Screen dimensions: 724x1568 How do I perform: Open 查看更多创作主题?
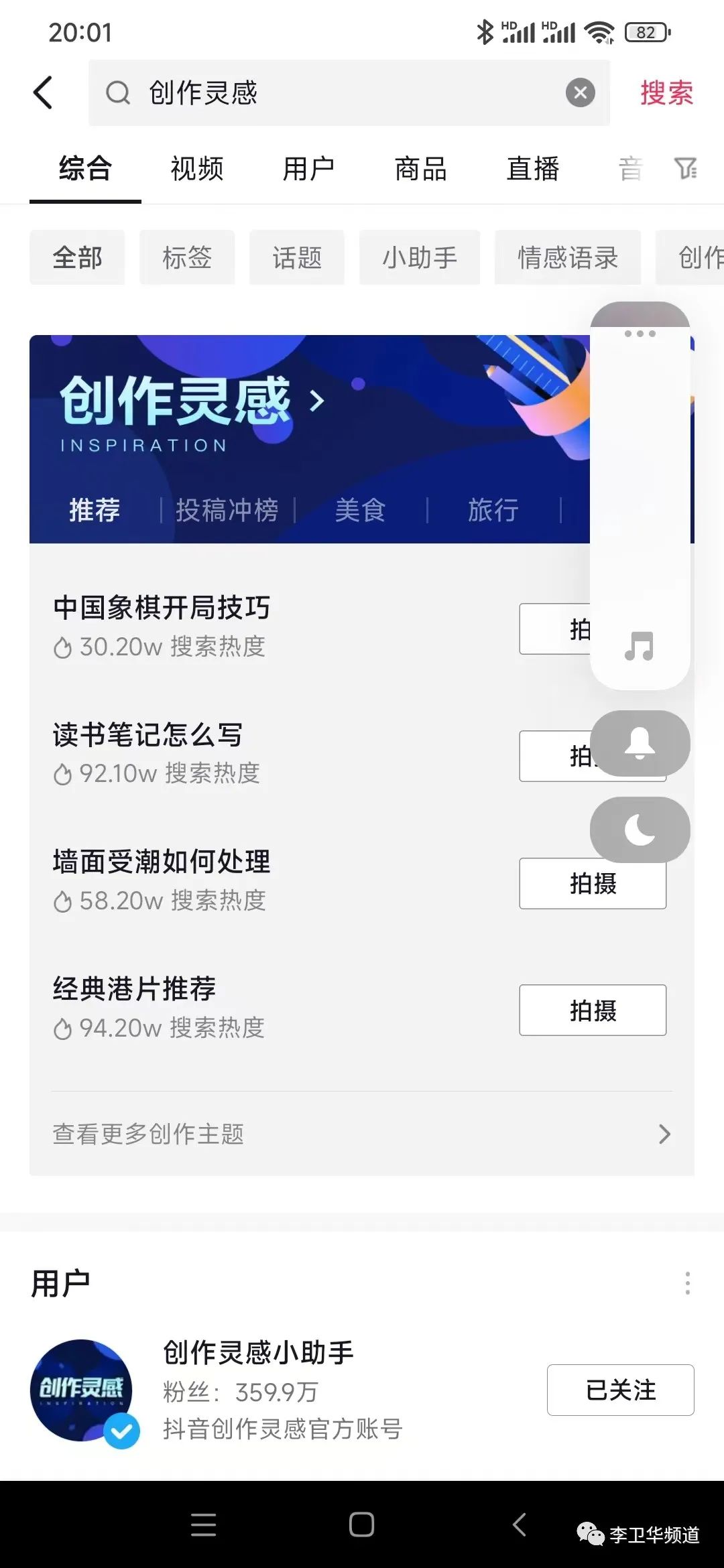(x=362, y=1134)
